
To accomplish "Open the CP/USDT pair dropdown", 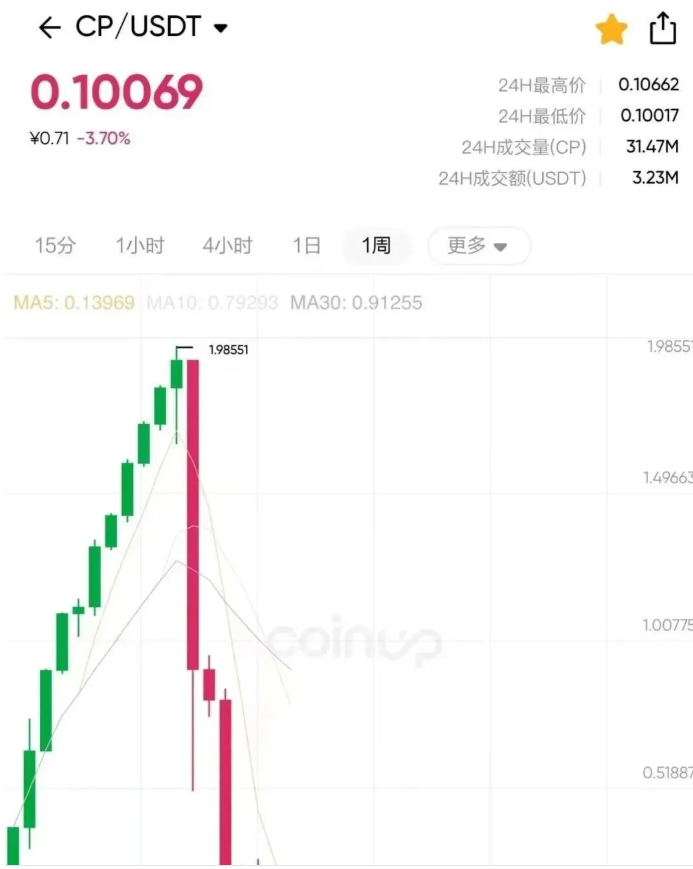I will (221, 28).
